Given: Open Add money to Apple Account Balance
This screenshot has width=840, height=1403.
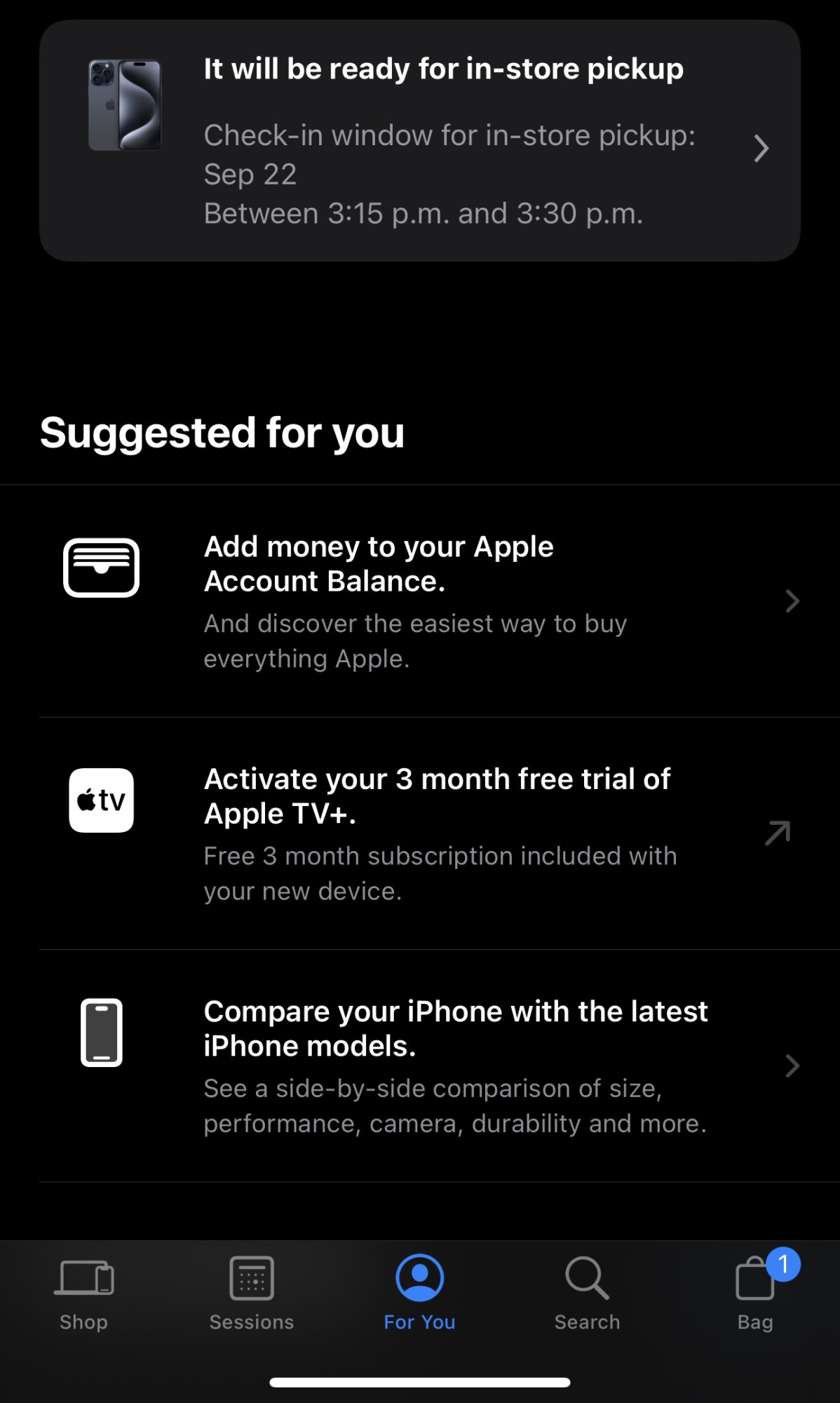Looking at the screenshot, I should pos(419,601).
